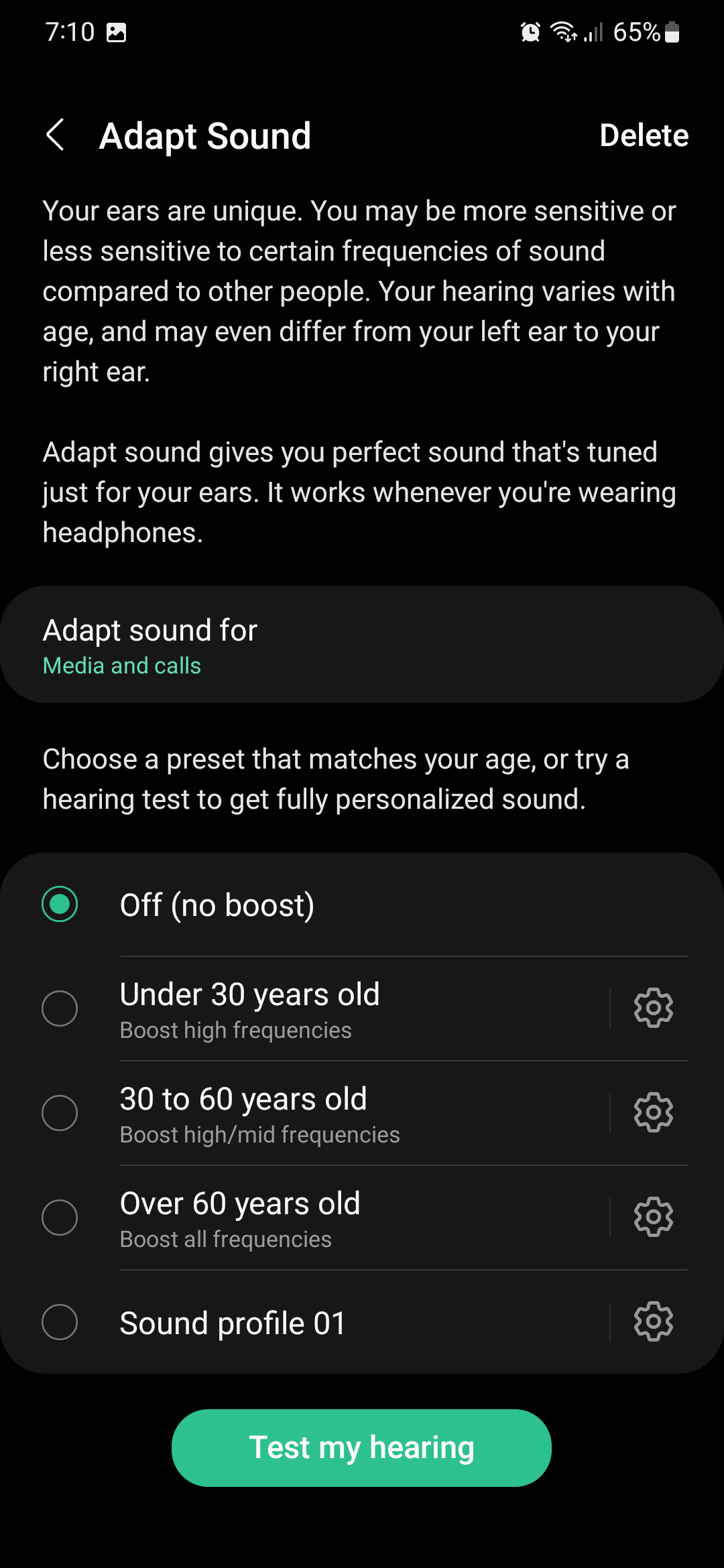
Task: Choose Under 30 years old preset
Action: (60, 1008)
